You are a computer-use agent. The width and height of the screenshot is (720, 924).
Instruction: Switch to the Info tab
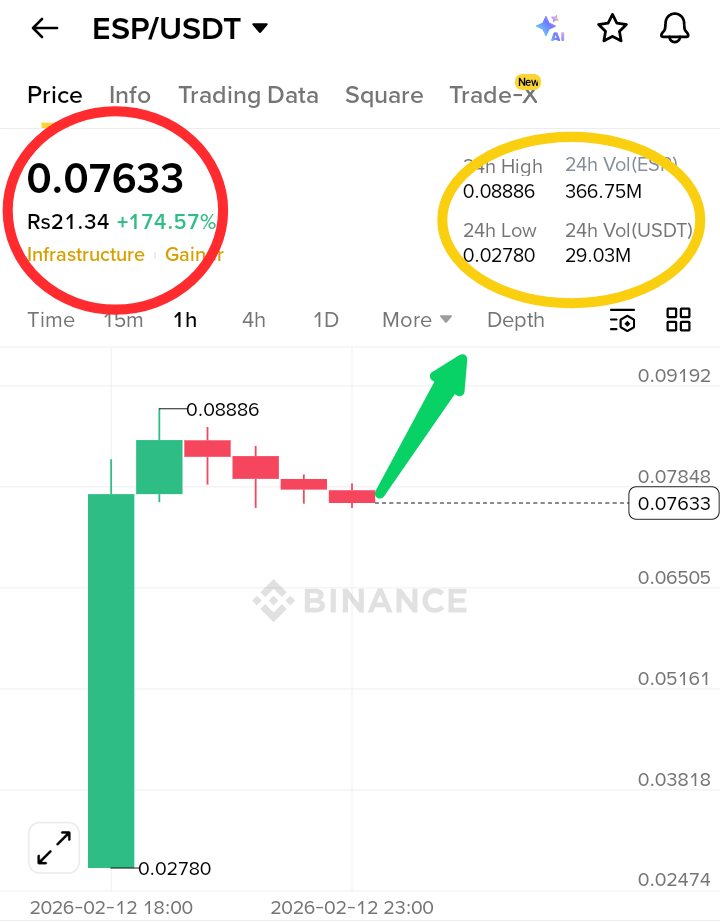click(x=130, y=95)
